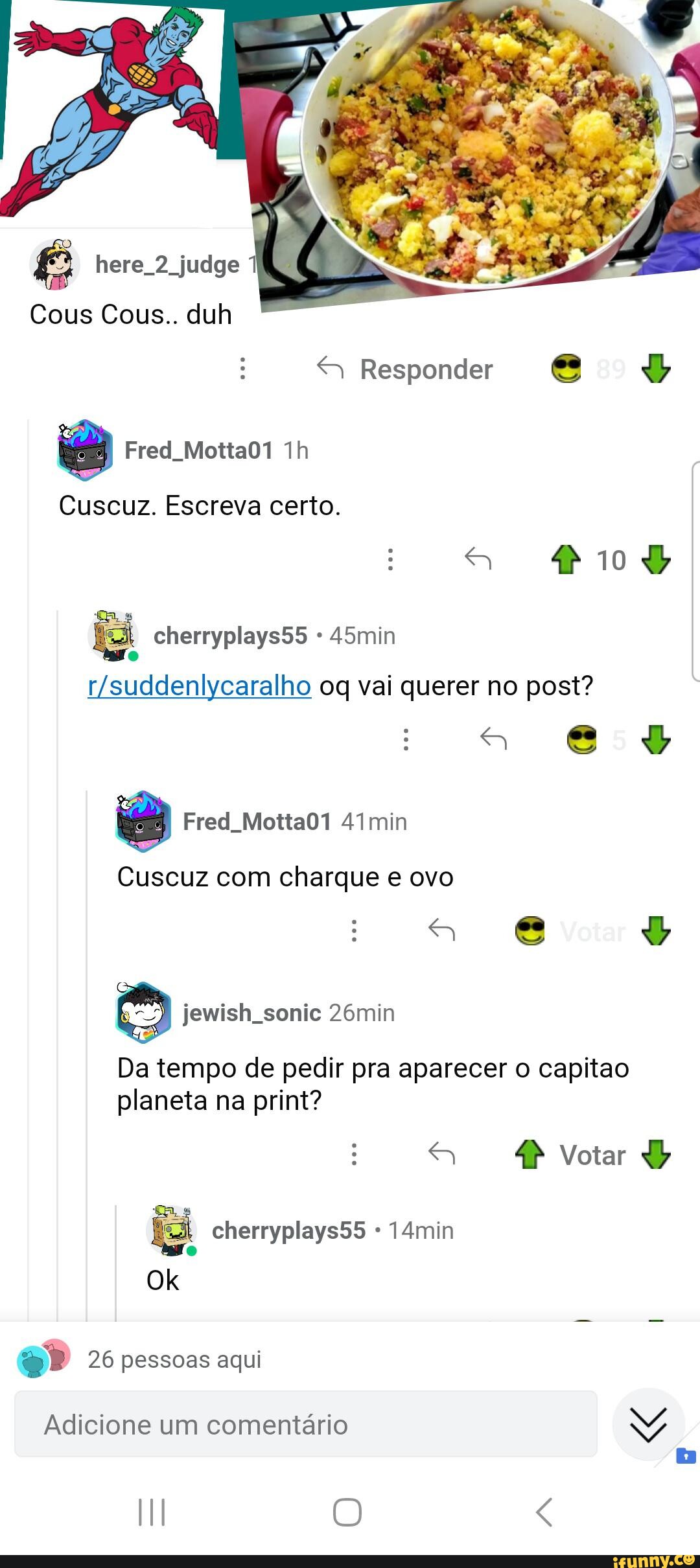This screenshot has width=700, height=1568.
Task: Downvote the "Cuscuz com charque e ovo" comment
Action: coord(656,931)
